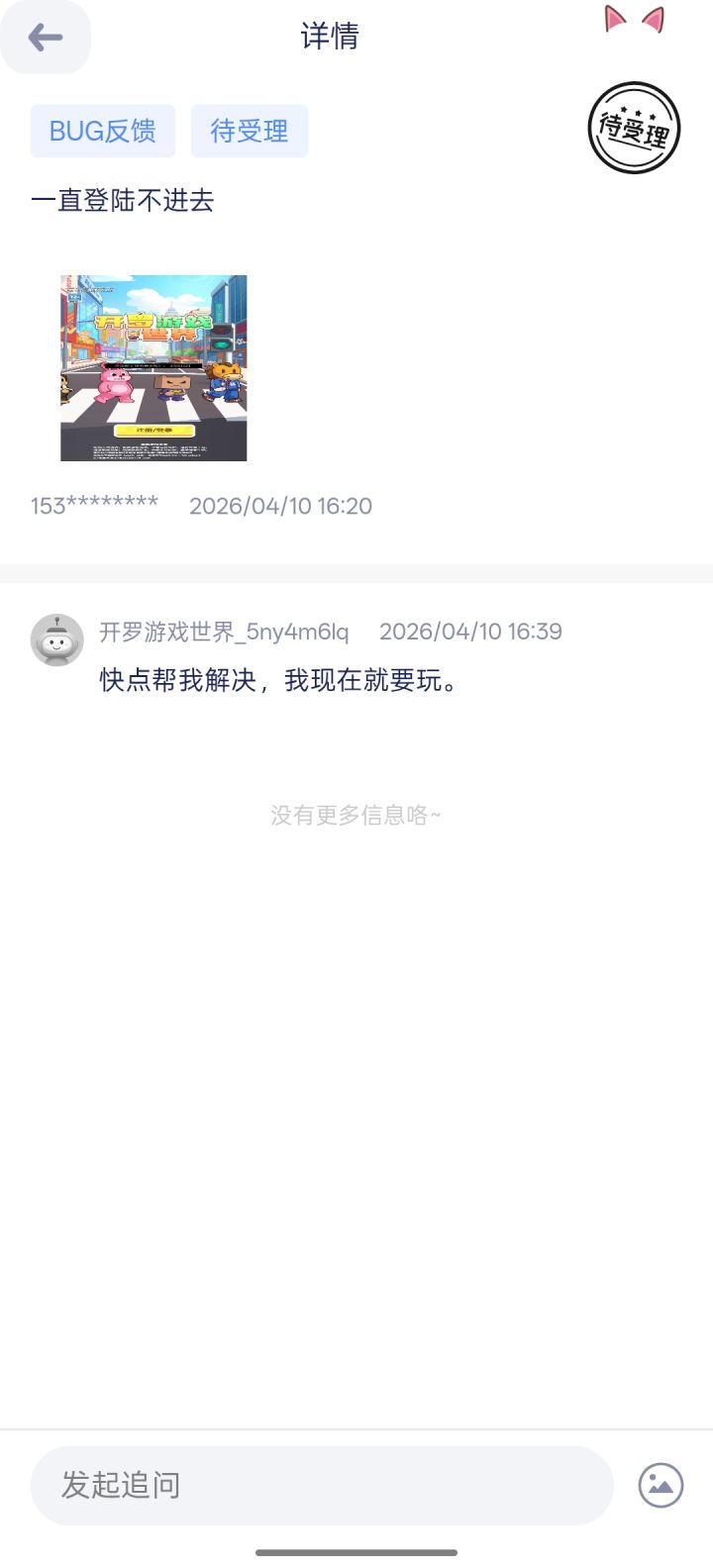Tap the 详情 page title
Viewport: 713px width, 1568px height.
click(x=330, y=36)
